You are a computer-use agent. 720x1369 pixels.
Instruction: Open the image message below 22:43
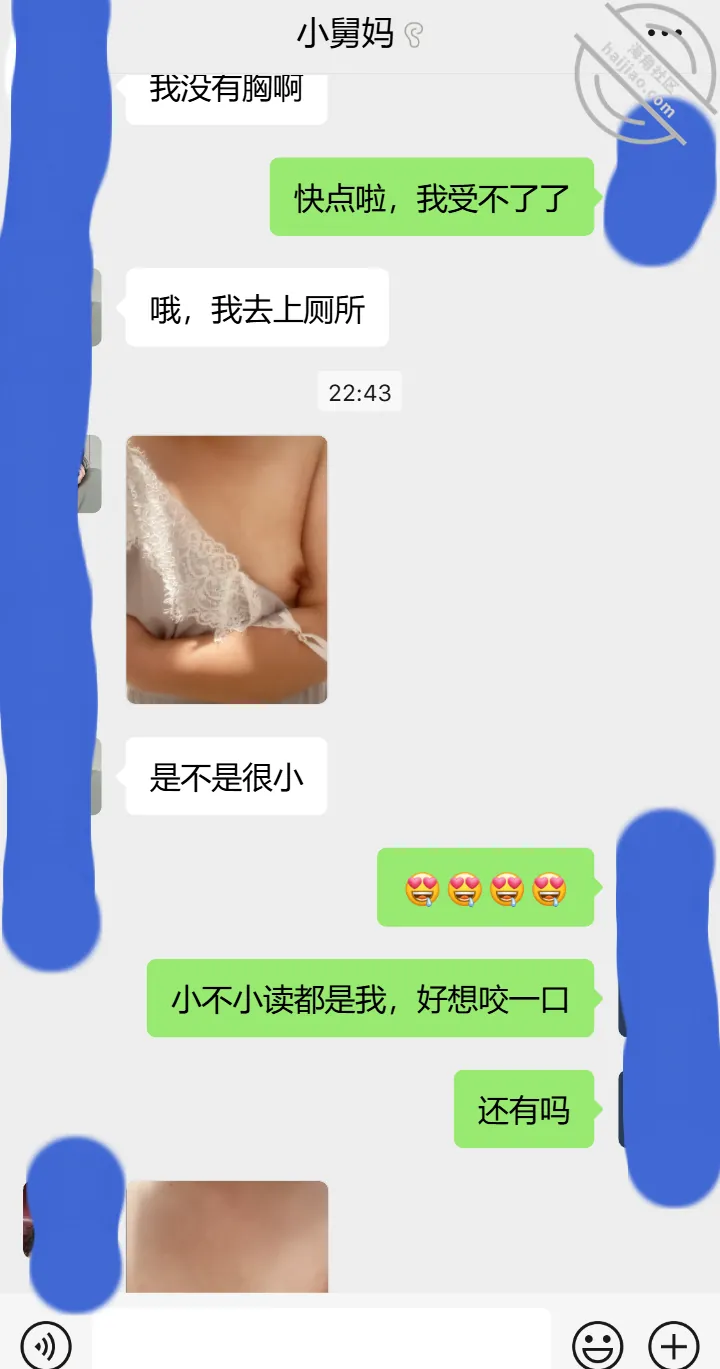227,569
